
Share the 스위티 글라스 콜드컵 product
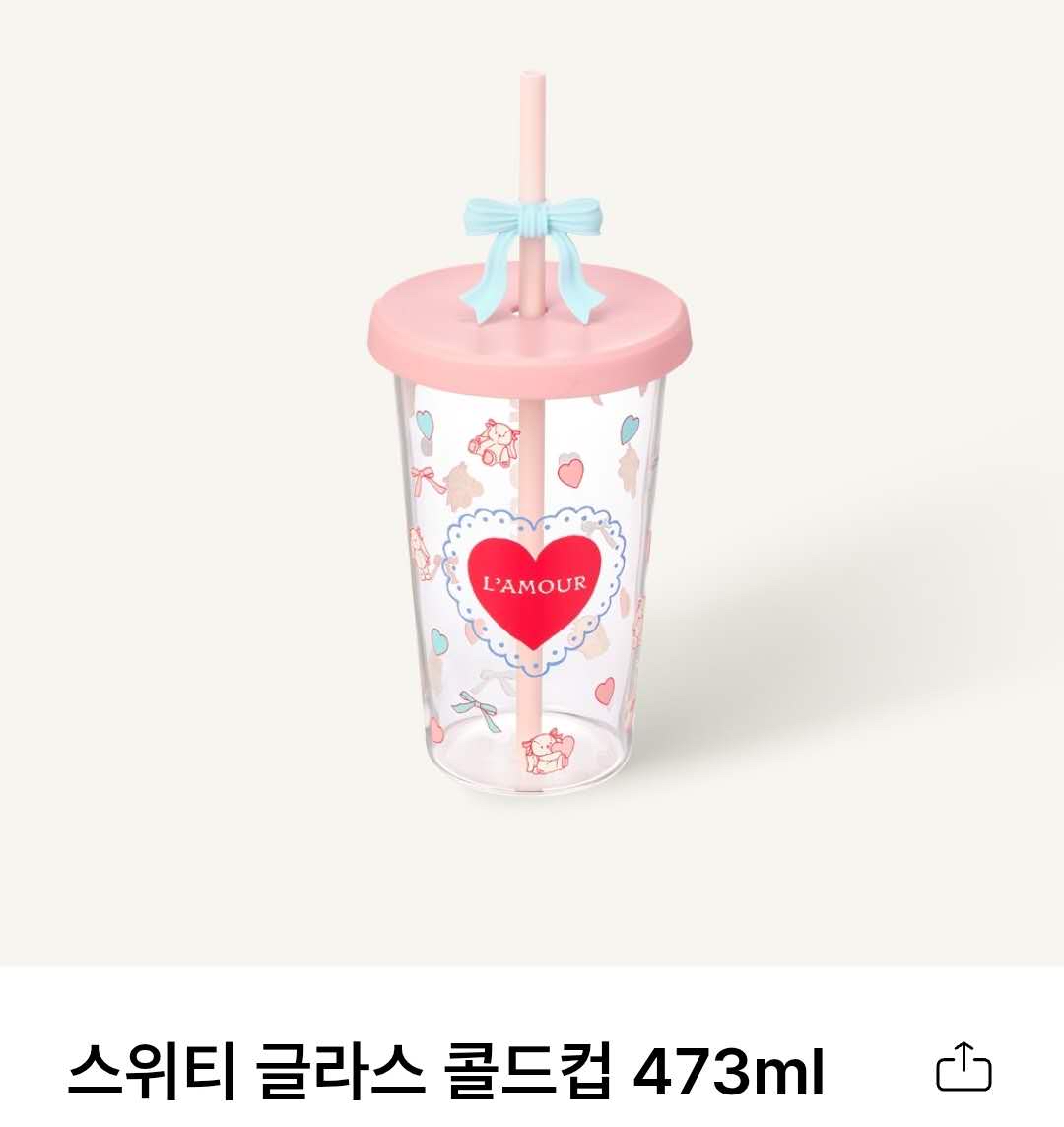(x=963, y=1067)
